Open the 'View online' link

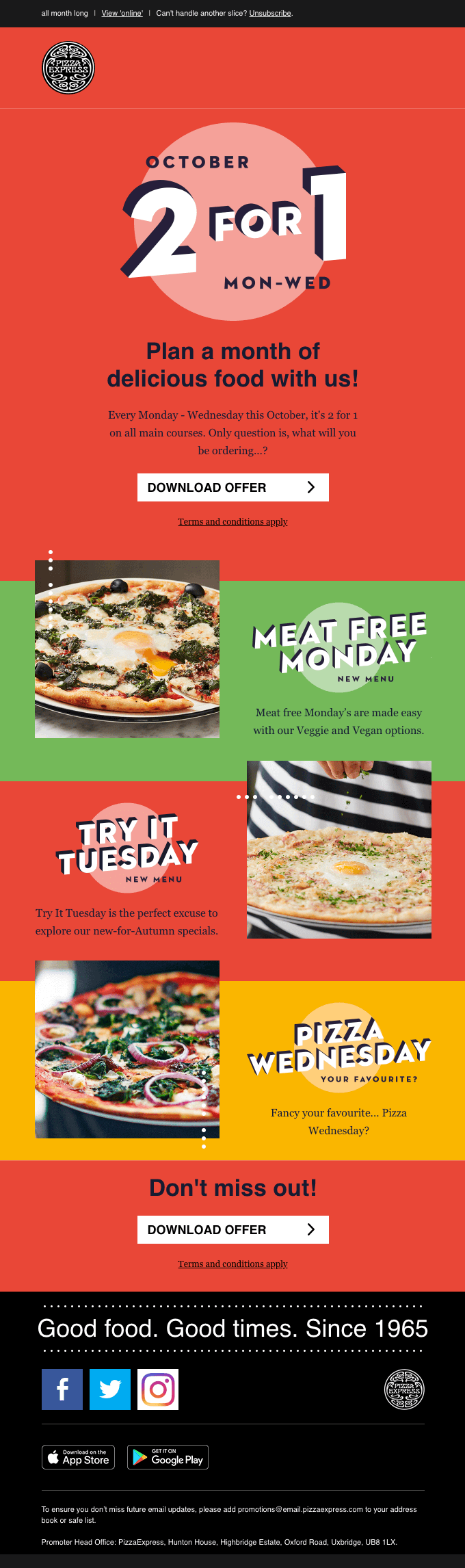click(x=122, y=13)
